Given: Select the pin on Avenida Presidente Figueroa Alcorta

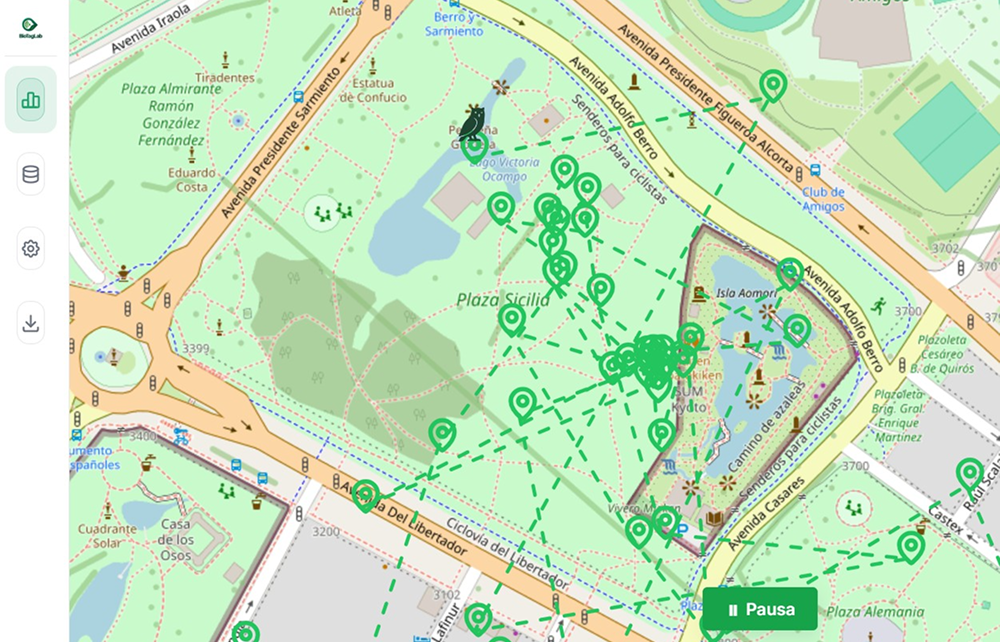Looking at the screenshot, I should click(772, 85).
